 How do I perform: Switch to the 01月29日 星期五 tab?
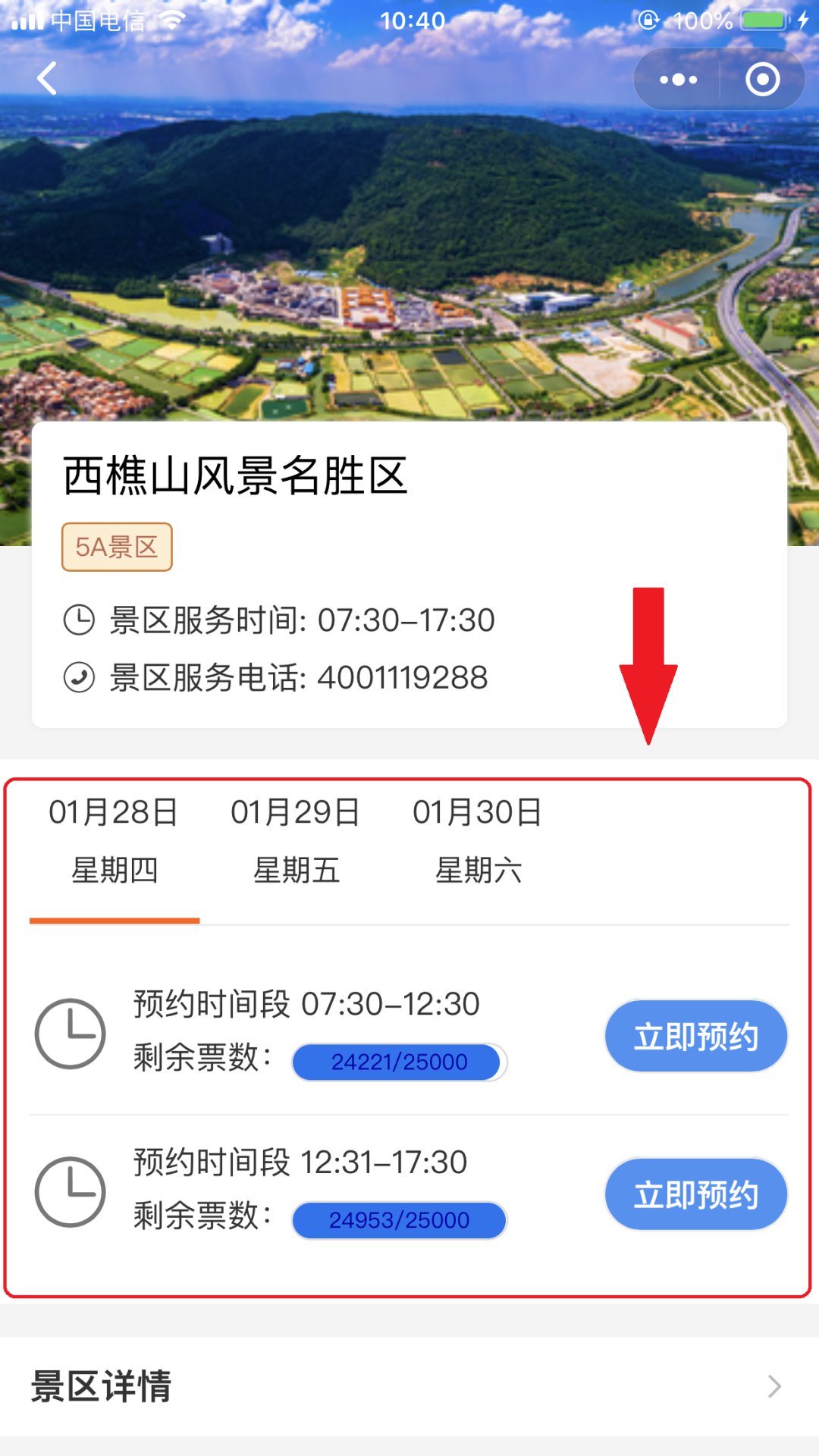coord(296,842)
